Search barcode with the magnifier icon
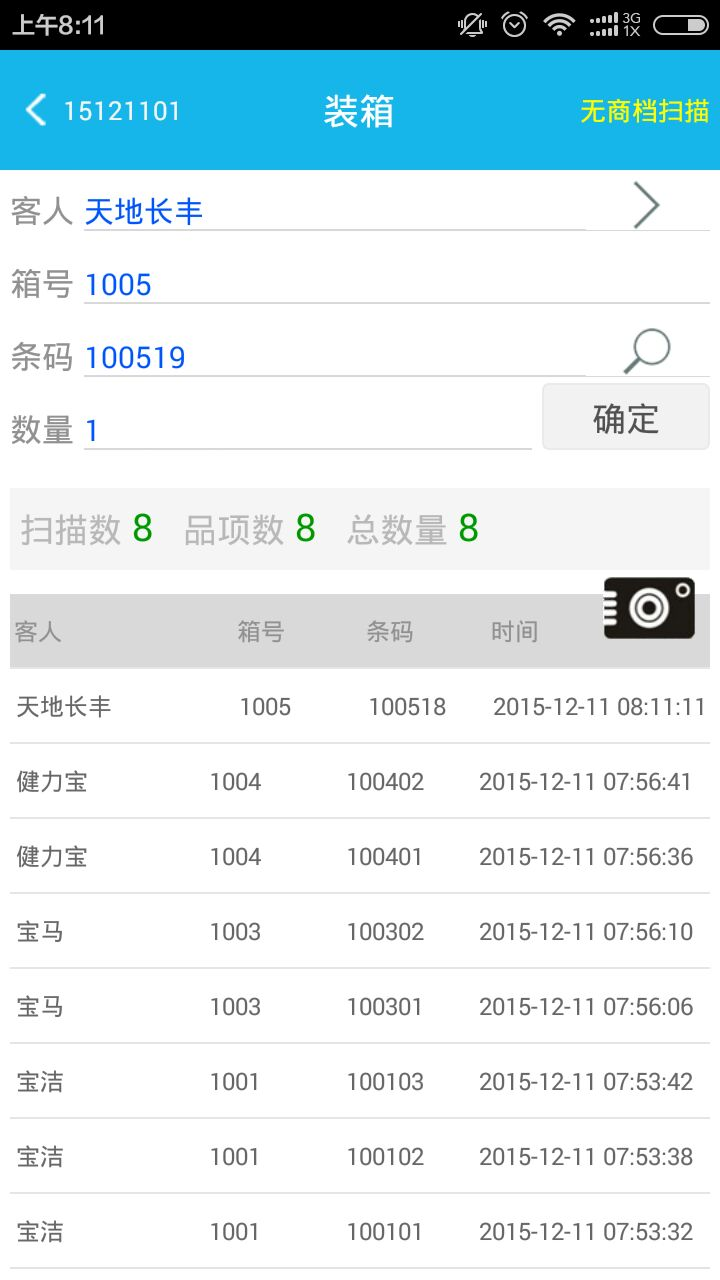Image resolution: width=720 pixels, height=1280 pixels. click(x=647, y=351)
